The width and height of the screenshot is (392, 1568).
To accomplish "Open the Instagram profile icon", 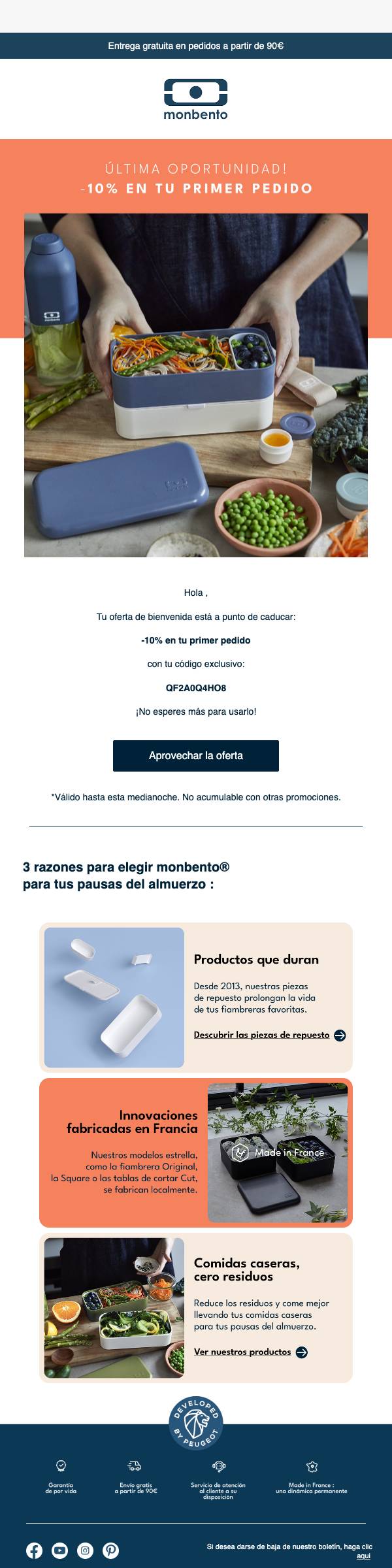I will [x=85, y=1550].
